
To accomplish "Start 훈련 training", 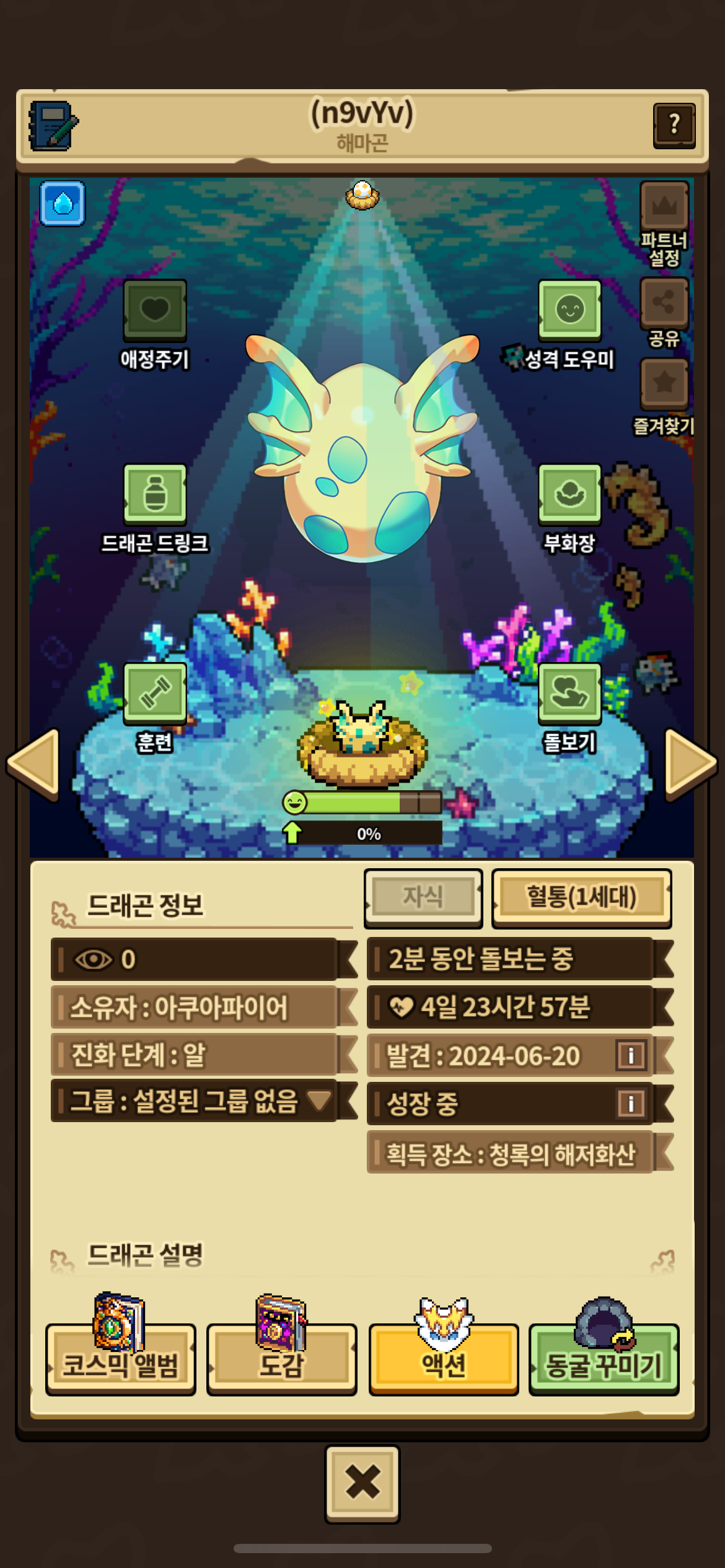I will (155, 693).
